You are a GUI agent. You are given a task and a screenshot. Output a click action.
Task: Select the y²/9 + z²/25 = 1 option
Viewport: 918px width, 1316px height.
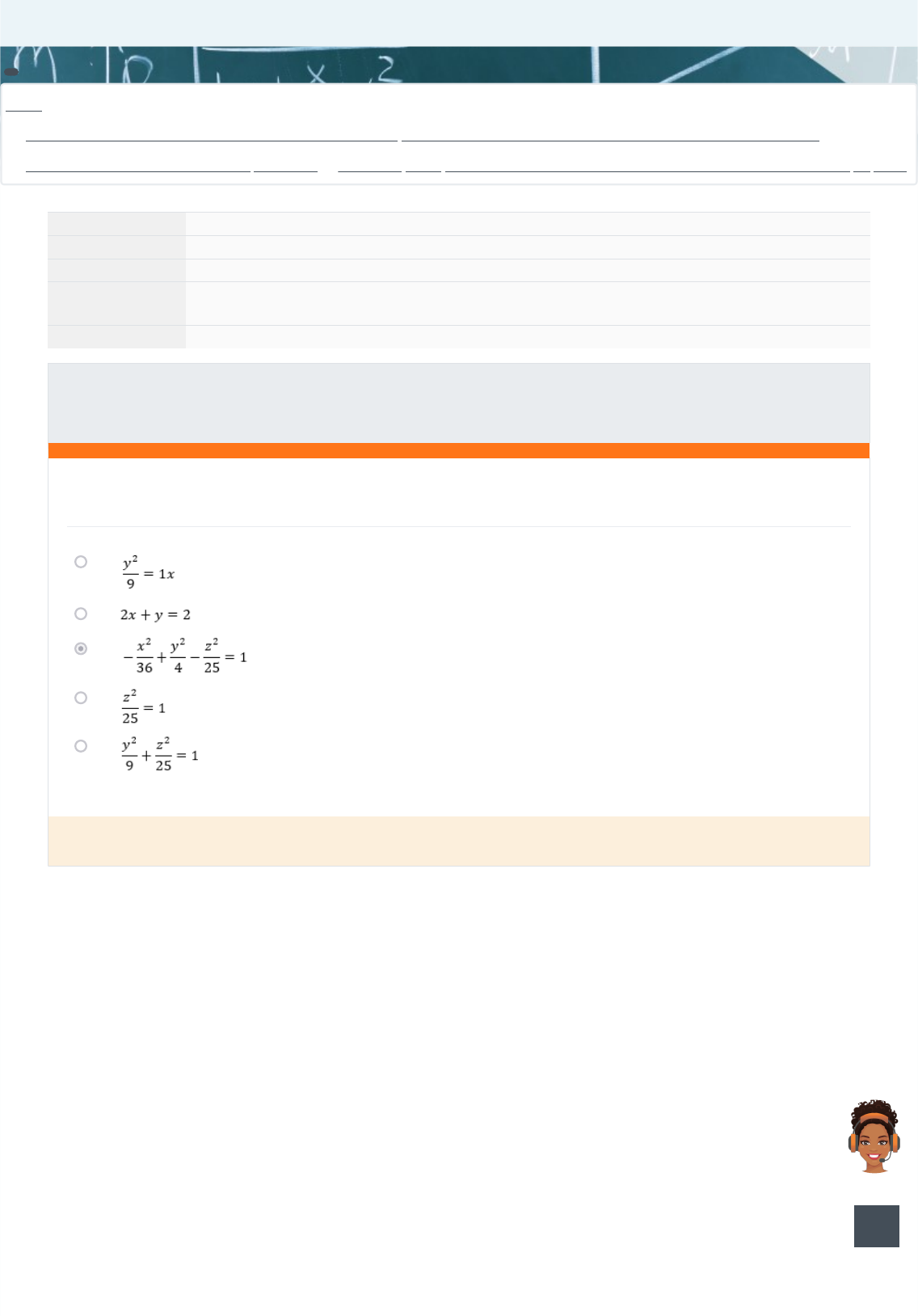(81, 746)
